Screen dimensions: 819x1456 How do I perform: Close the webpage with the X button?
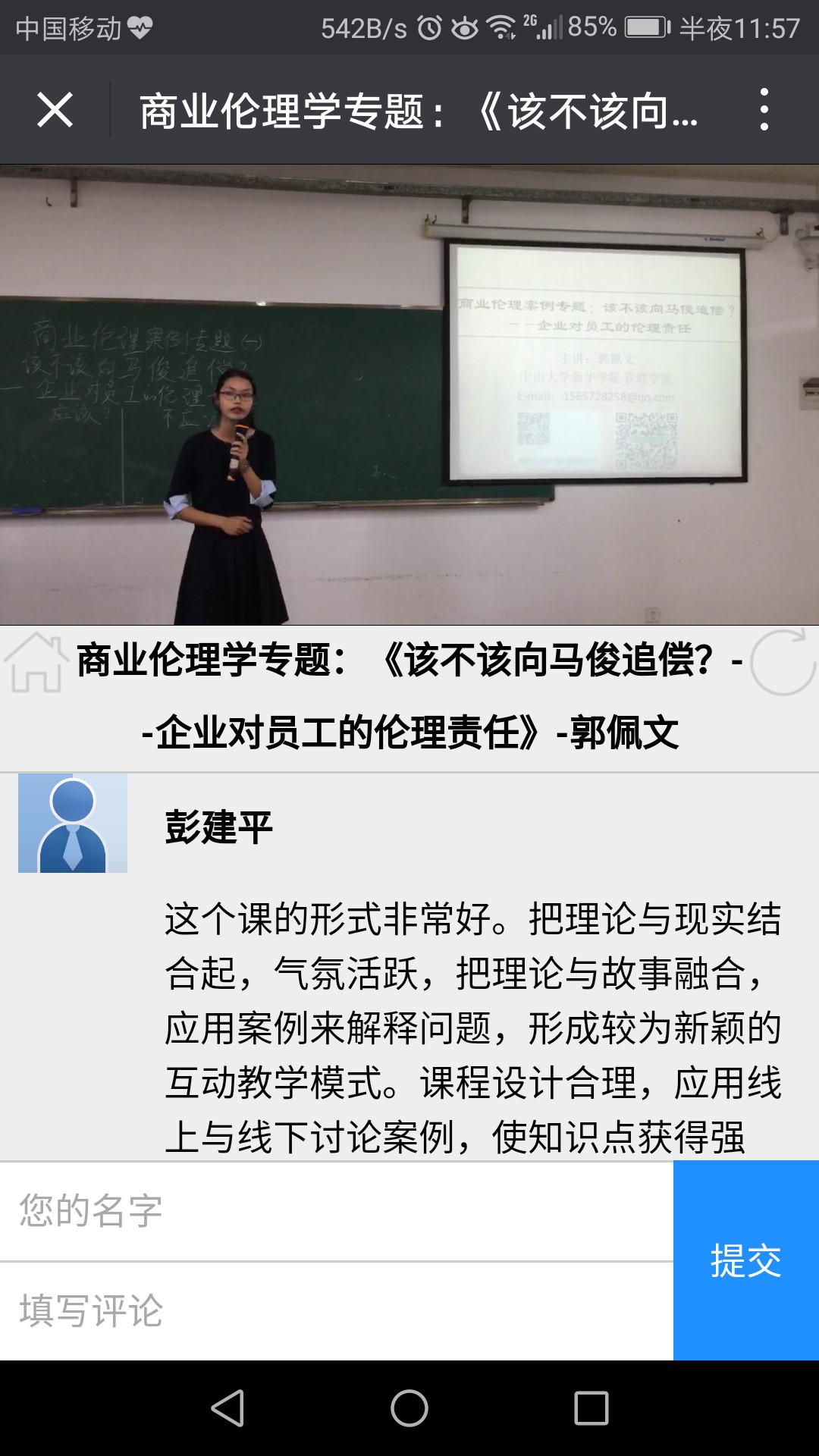coord(55,110)
